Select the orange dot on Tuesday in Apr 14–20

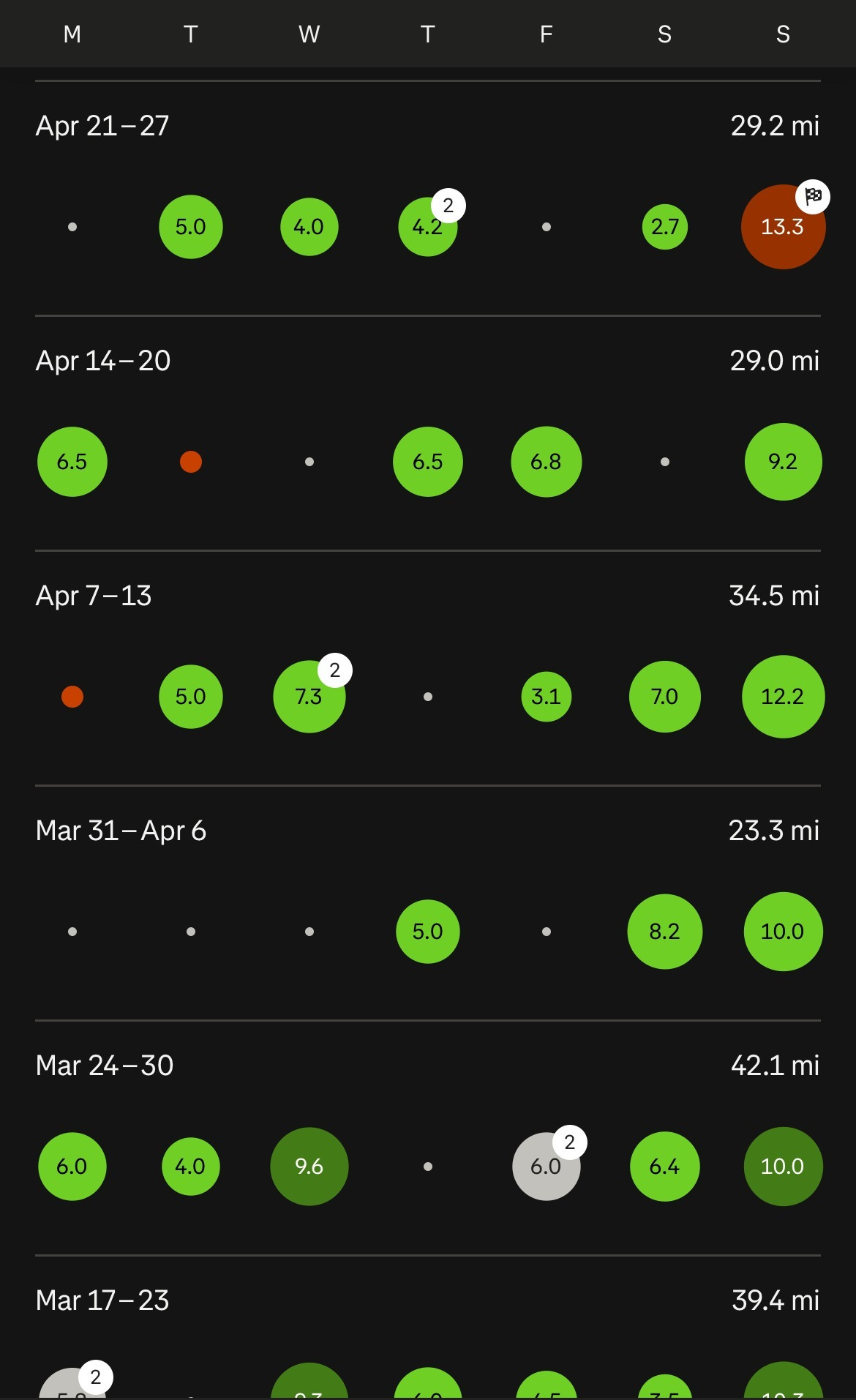(190, 462)
